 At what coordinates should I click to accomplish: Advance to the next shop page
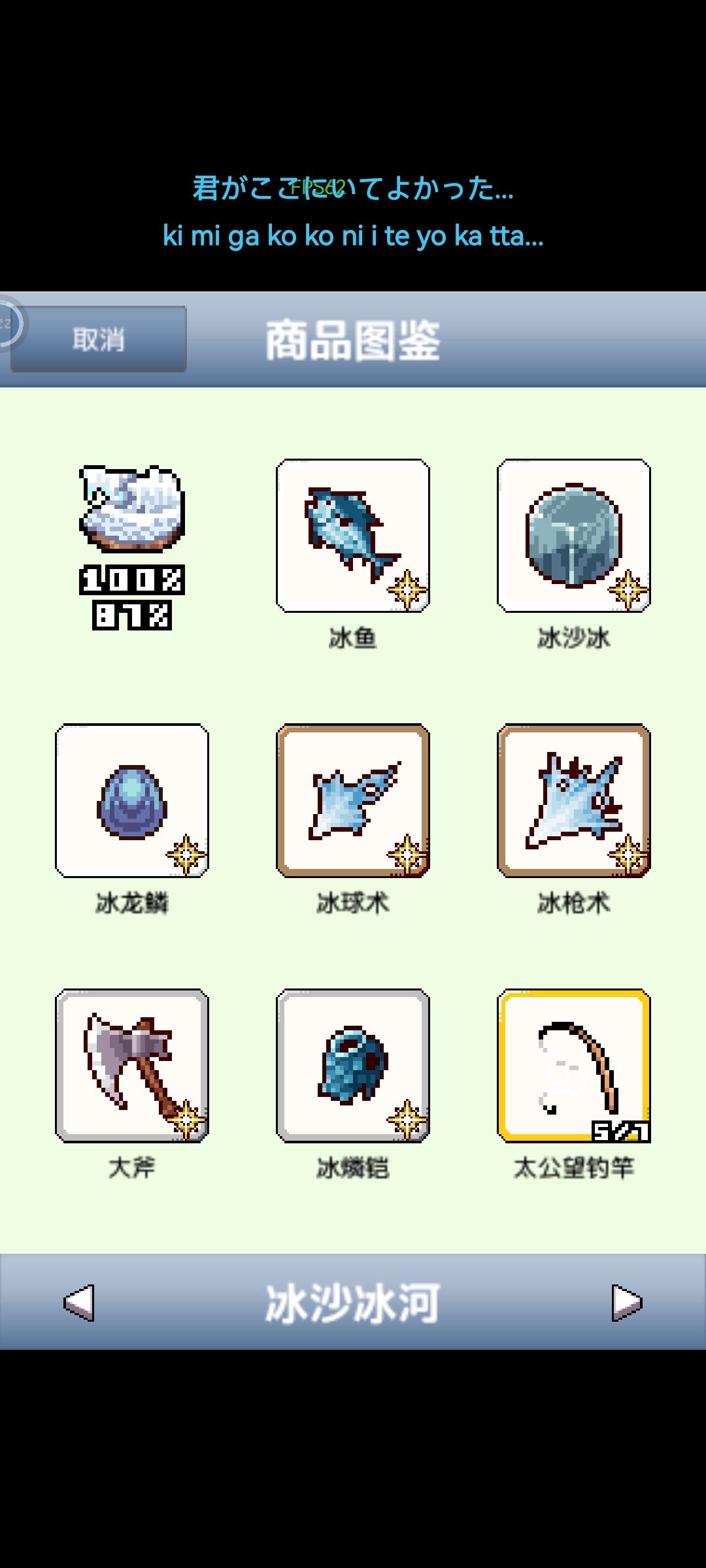pos(626,1301)
